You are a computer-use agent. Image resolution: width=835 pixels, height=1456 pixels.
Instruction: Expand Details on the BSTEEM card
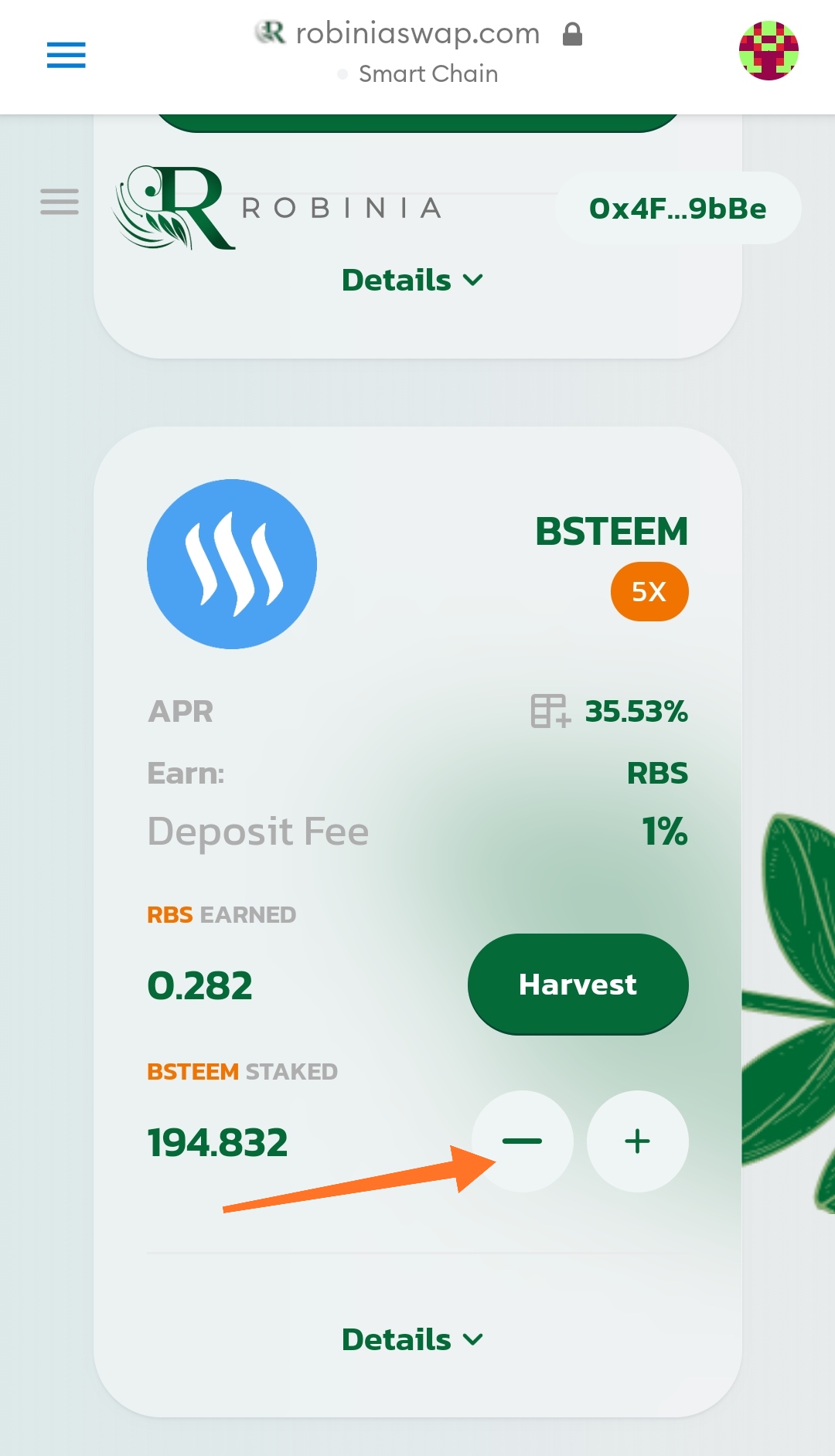[x=413, y=1339]
